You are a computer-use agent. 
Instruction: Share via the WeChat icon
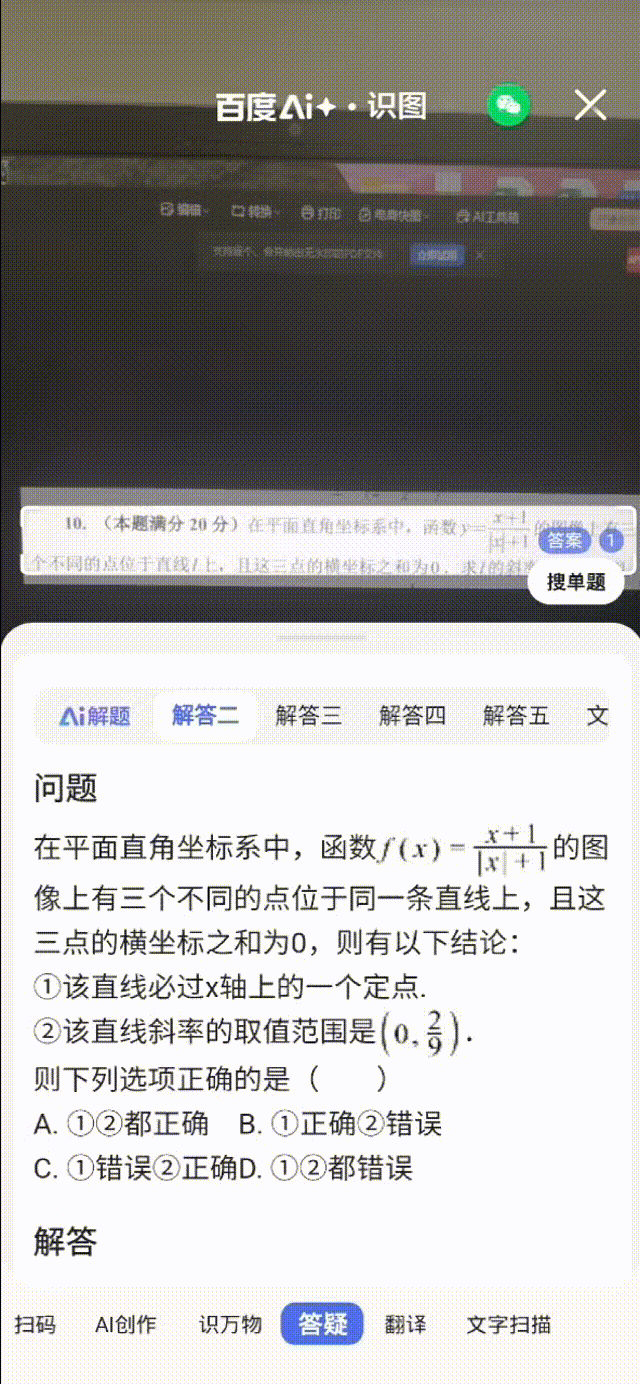(x=508, y=105)
